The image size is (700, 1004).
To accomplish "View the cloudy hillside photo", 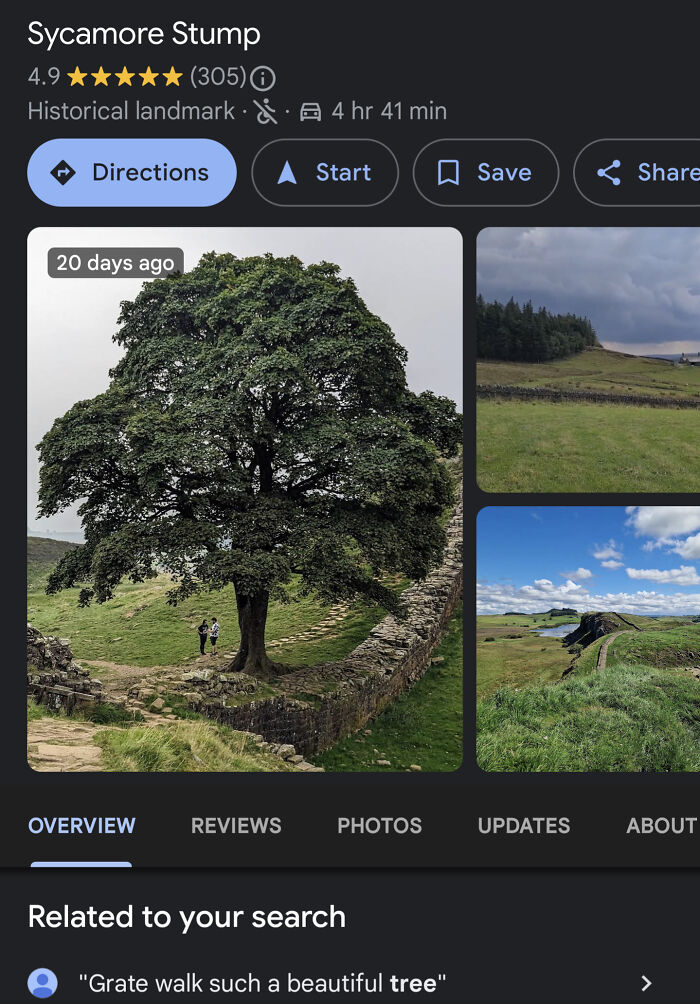I will point(588,360).
